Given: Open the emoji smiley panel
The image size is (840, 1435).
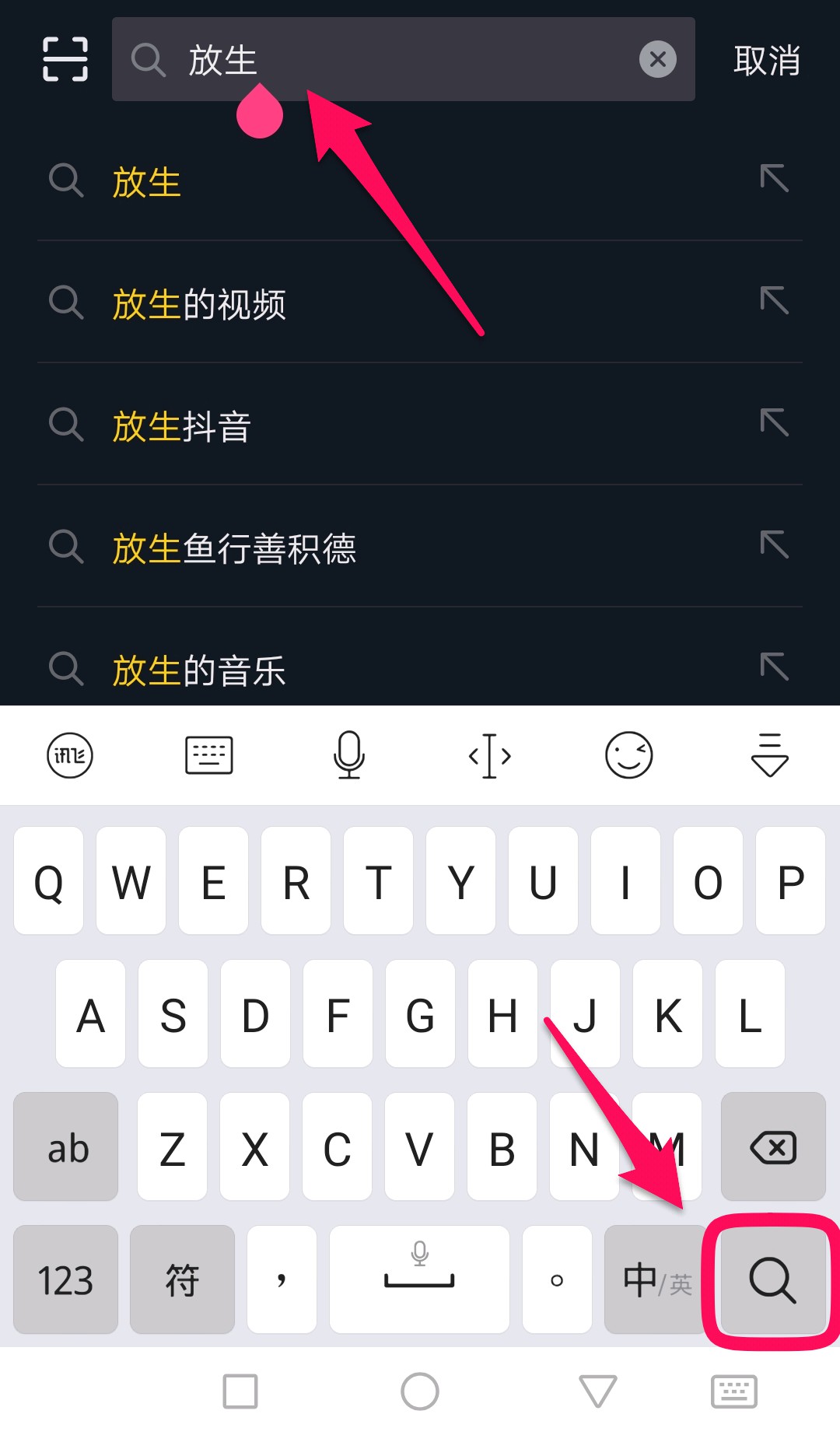Looking at the screenshot, I should coord(628,755).
